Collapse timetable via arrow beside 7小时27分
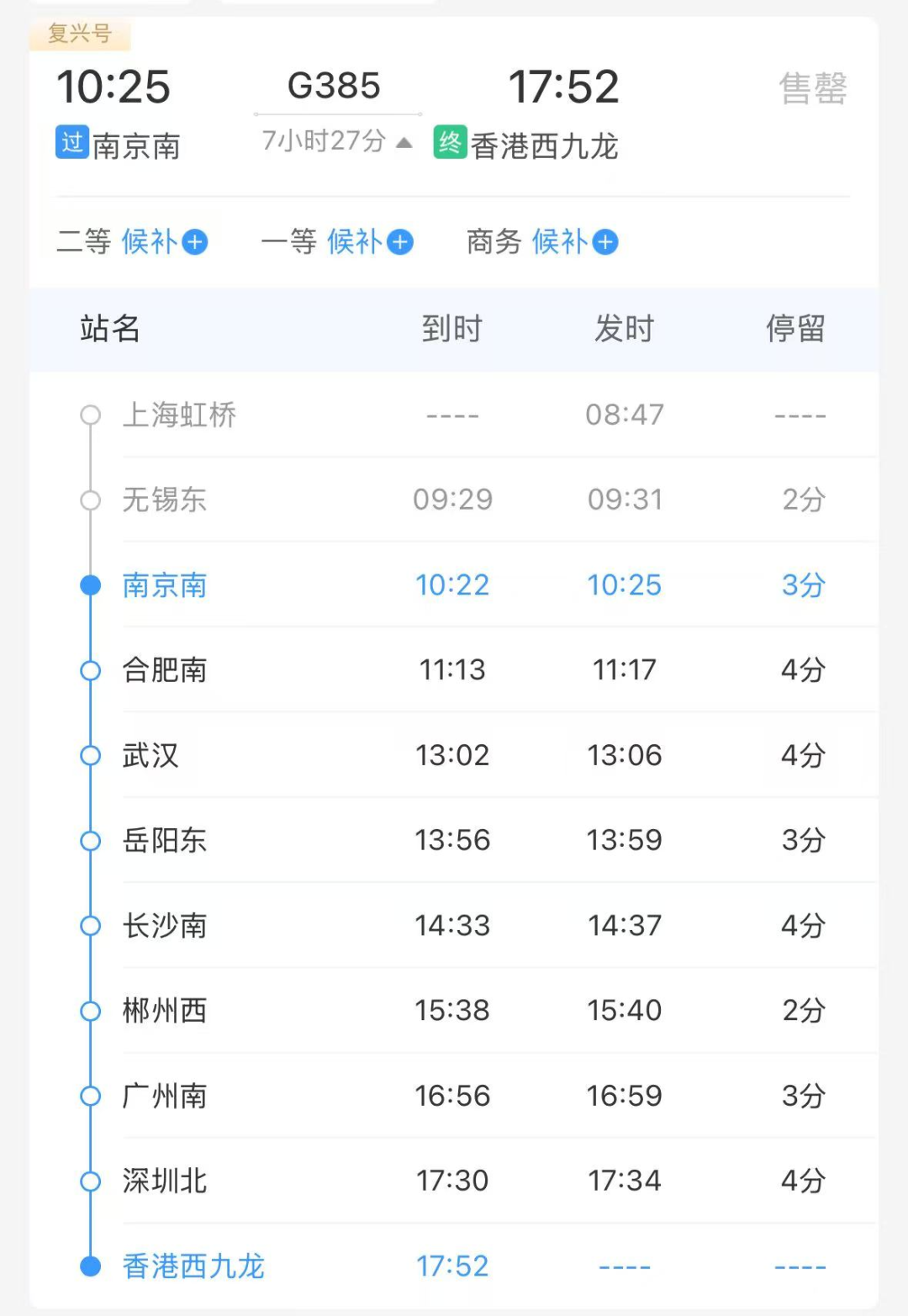The image size is (908, 1316). [x=404, y=144]
